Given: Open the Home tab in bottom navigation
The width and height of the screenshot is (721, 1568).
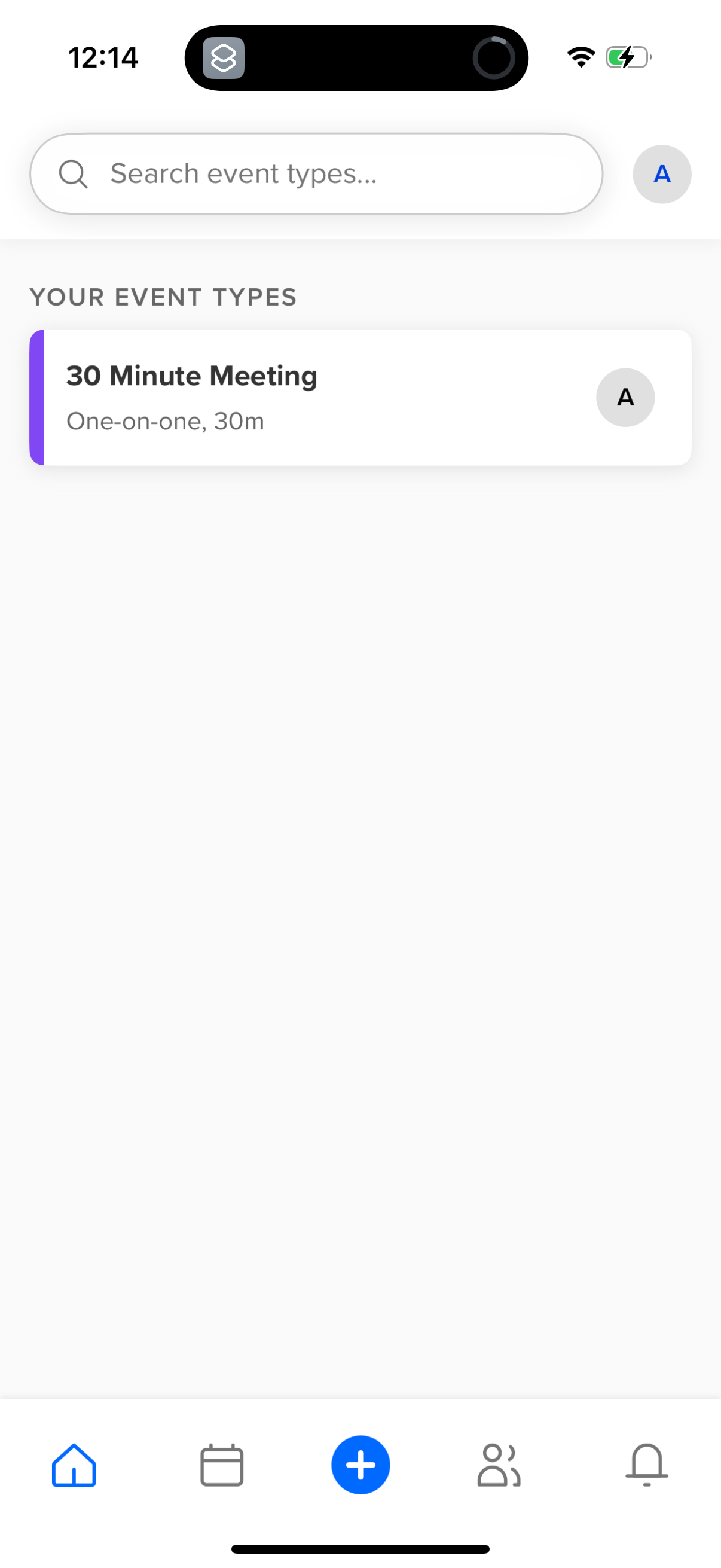Looking at the screenshot, I should coord(74,1465).
